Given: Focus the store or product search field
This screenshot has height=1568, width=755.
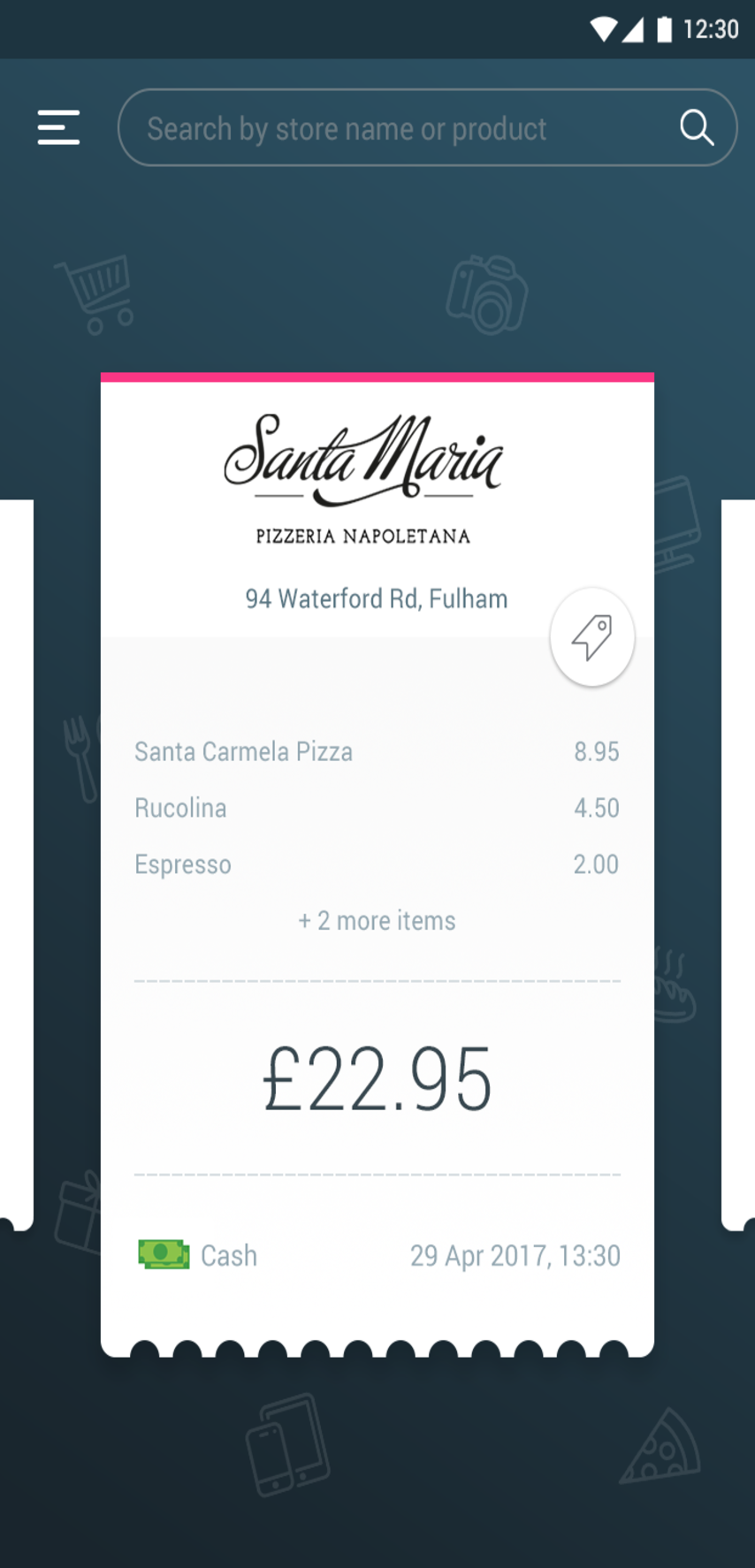Looking at the screenshot, I should point(398,128).
